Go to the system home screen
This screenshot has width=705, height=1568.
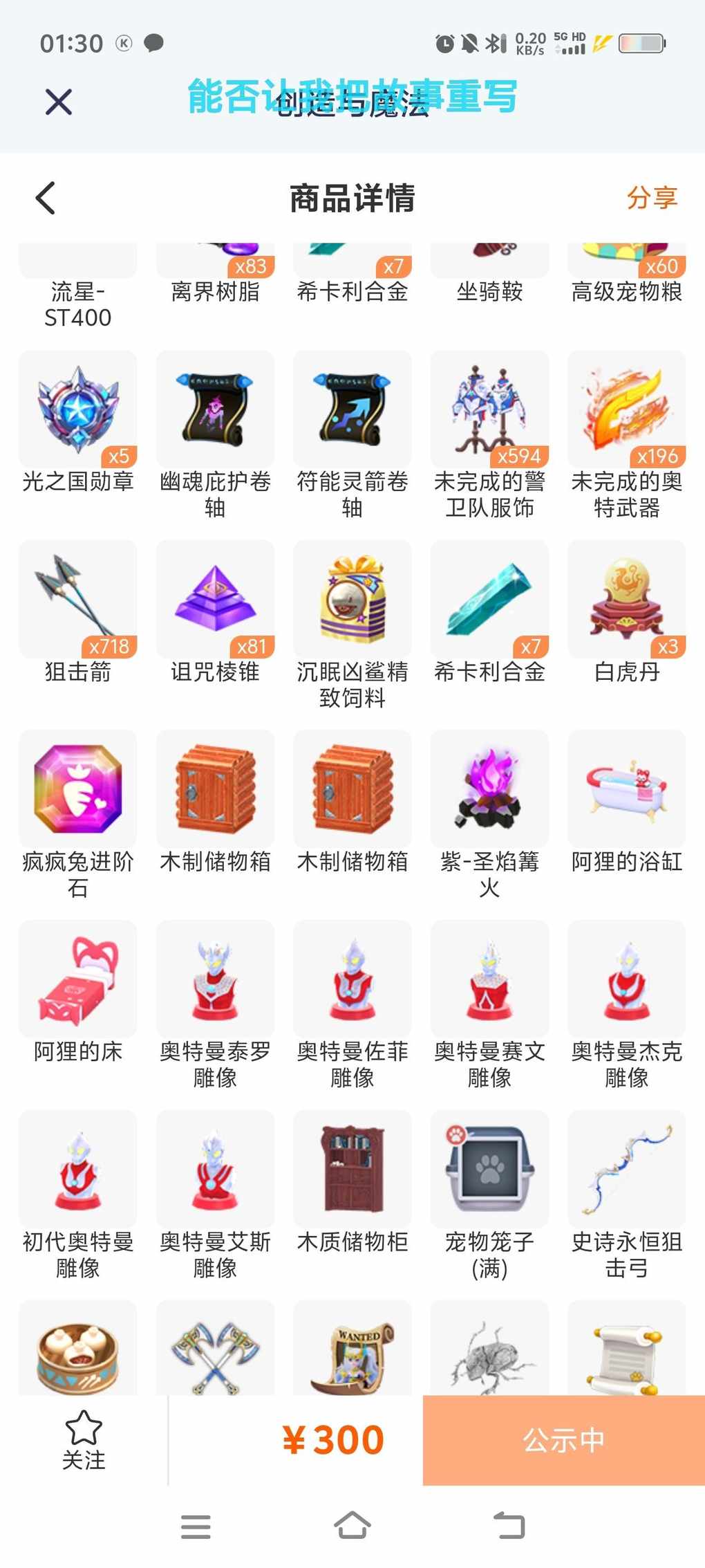click(352, 1525)
